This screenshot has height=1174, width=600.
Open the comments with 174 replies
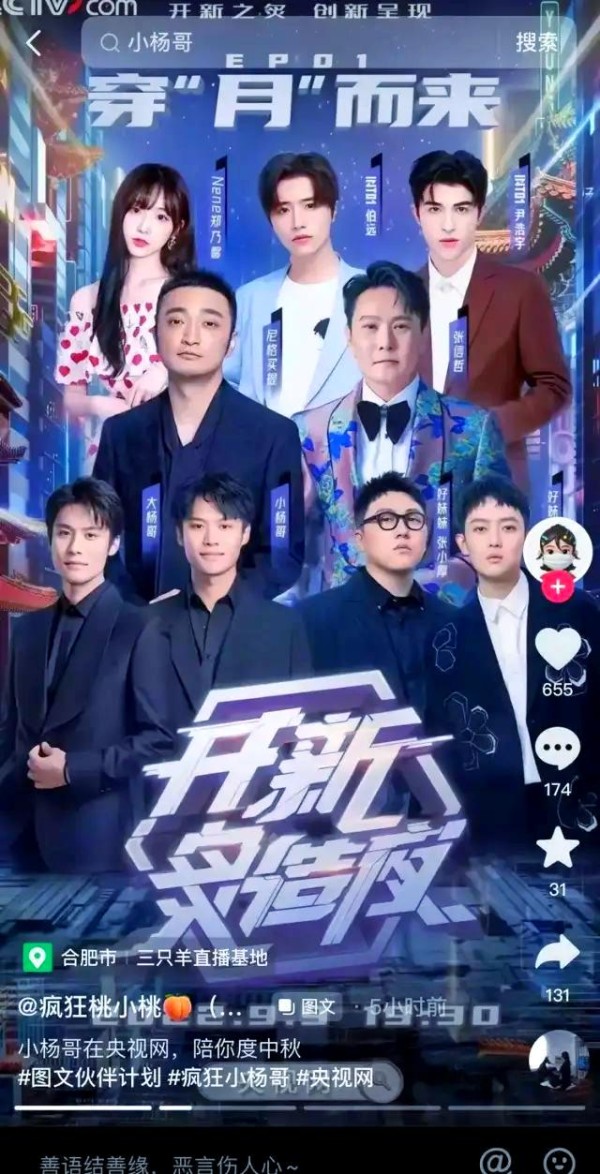(557, 750)
